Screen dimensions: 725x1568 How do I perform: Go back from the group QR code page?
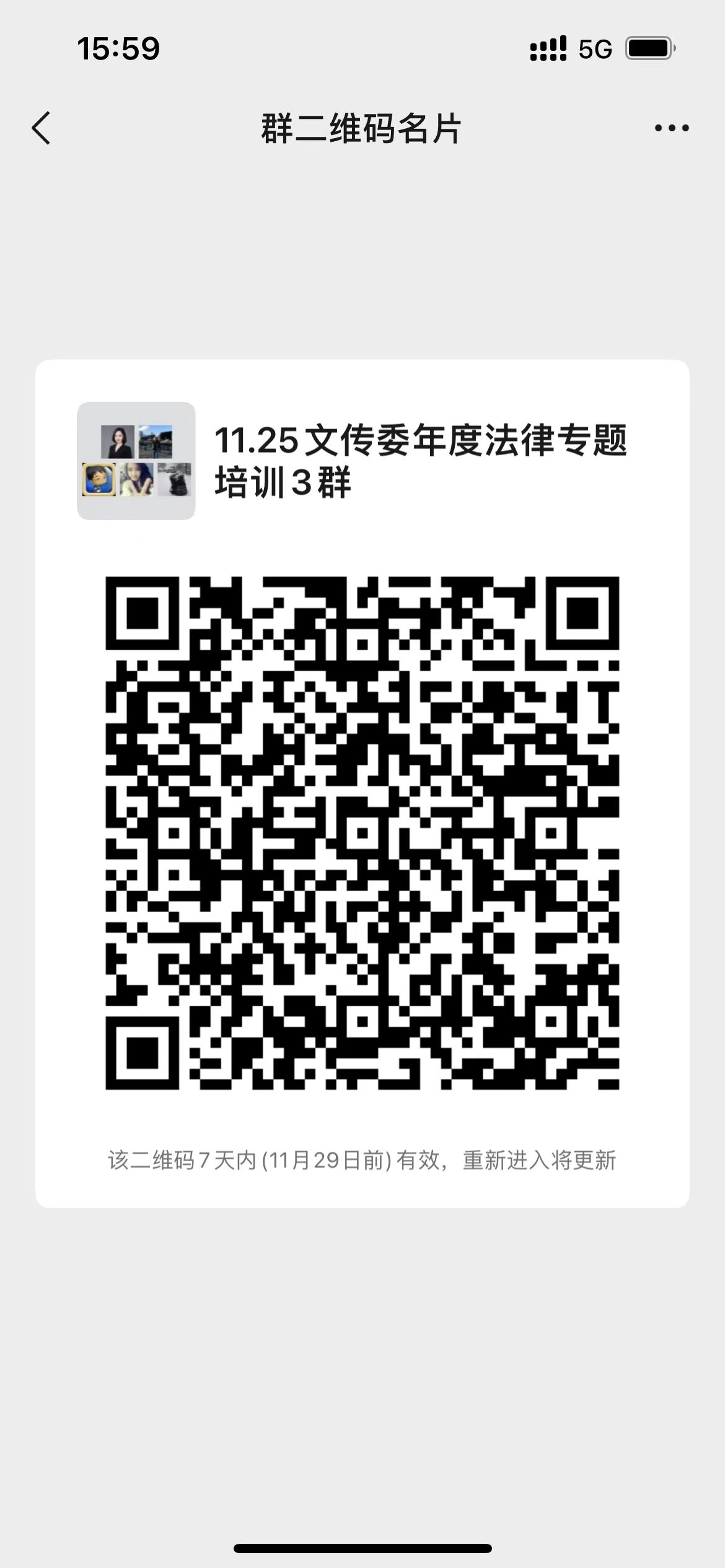pyautogui.click(x=42, y=129)
